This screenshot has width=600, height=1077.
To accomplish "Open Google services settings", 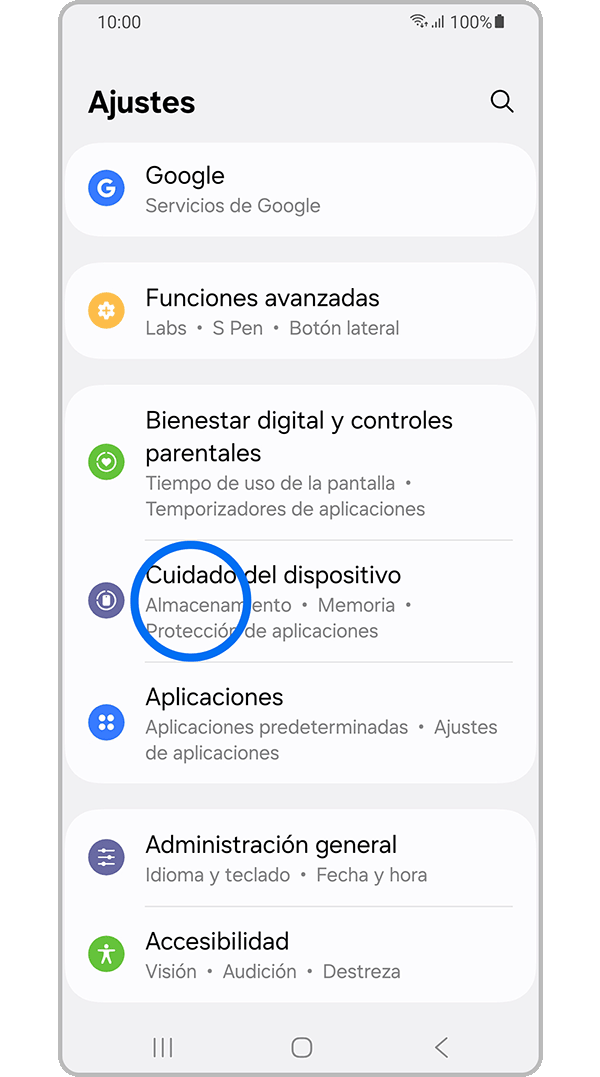I will [x=300, y=189].
